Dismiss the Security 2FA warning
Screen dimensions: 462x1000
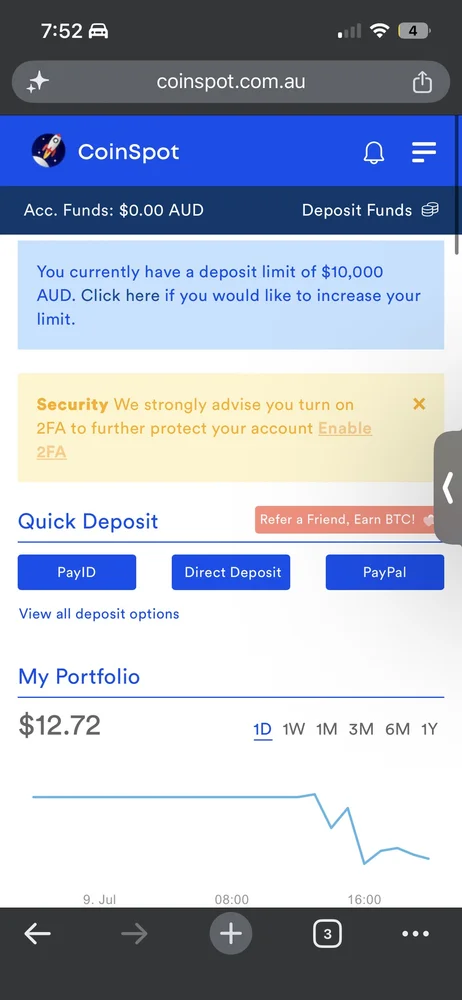419,404
